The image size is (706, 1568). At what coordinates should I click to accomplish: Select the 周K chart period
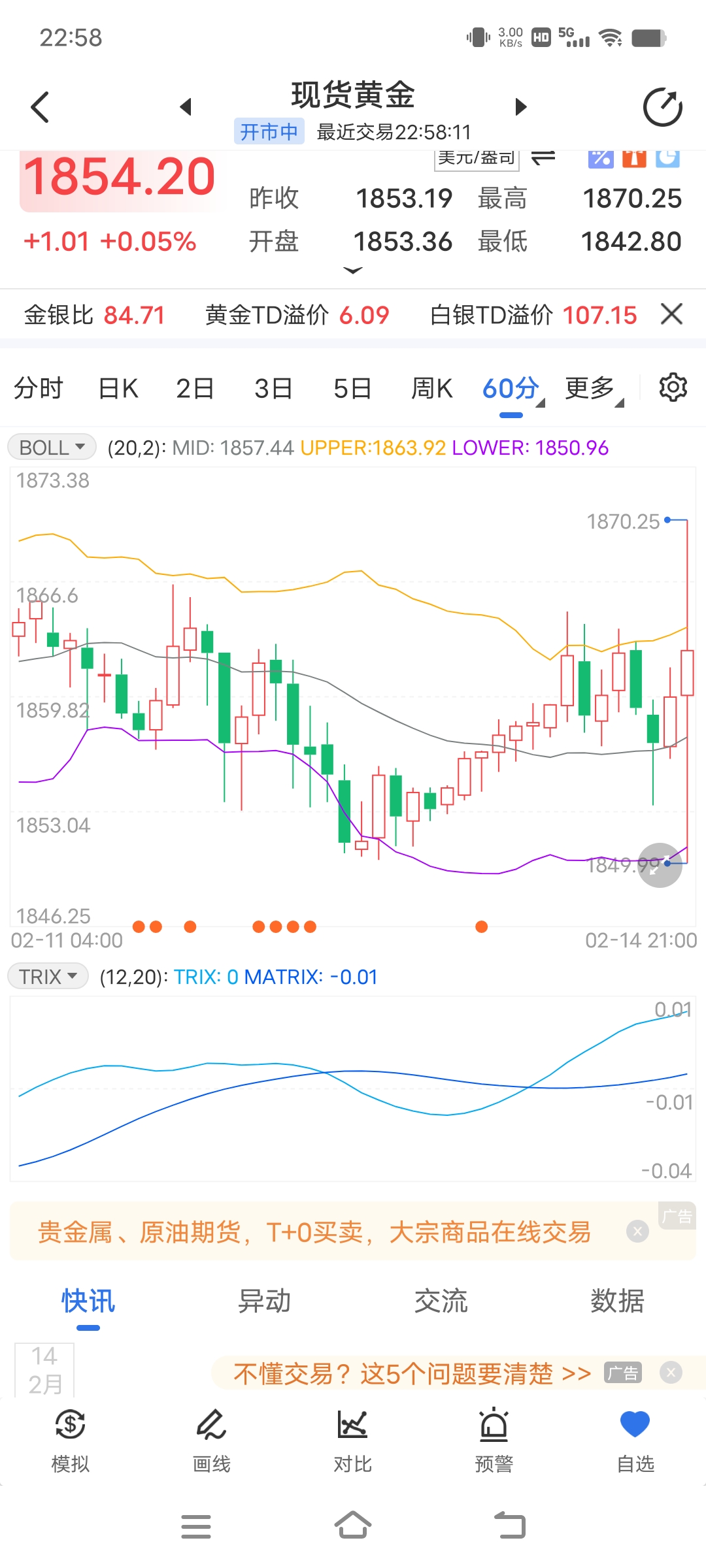[x=431, y=389]
